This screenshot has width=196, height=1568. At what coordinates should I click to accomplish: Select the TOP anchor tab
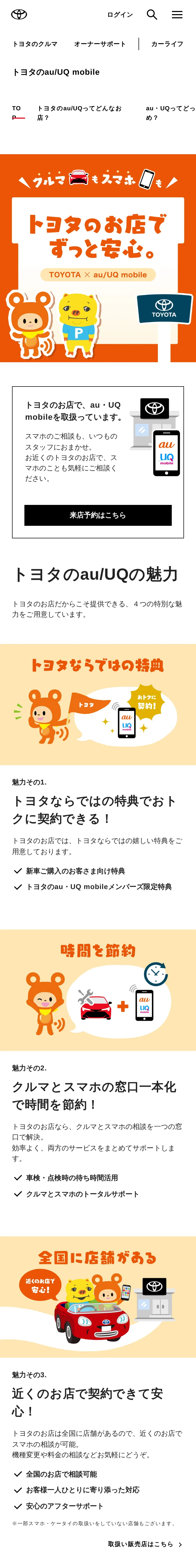pos(17,113)
